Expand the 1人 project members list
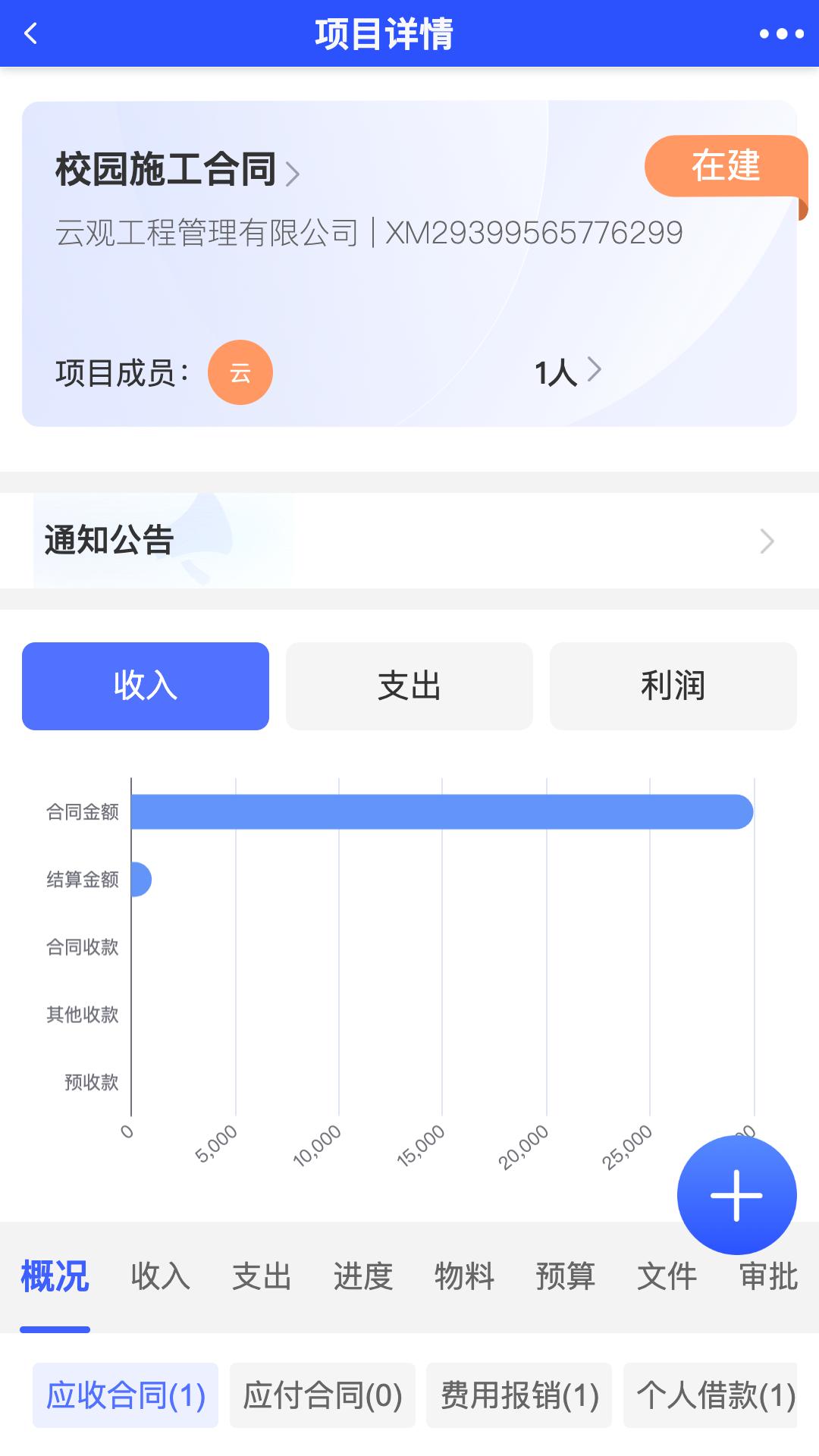 coord(569,372)
